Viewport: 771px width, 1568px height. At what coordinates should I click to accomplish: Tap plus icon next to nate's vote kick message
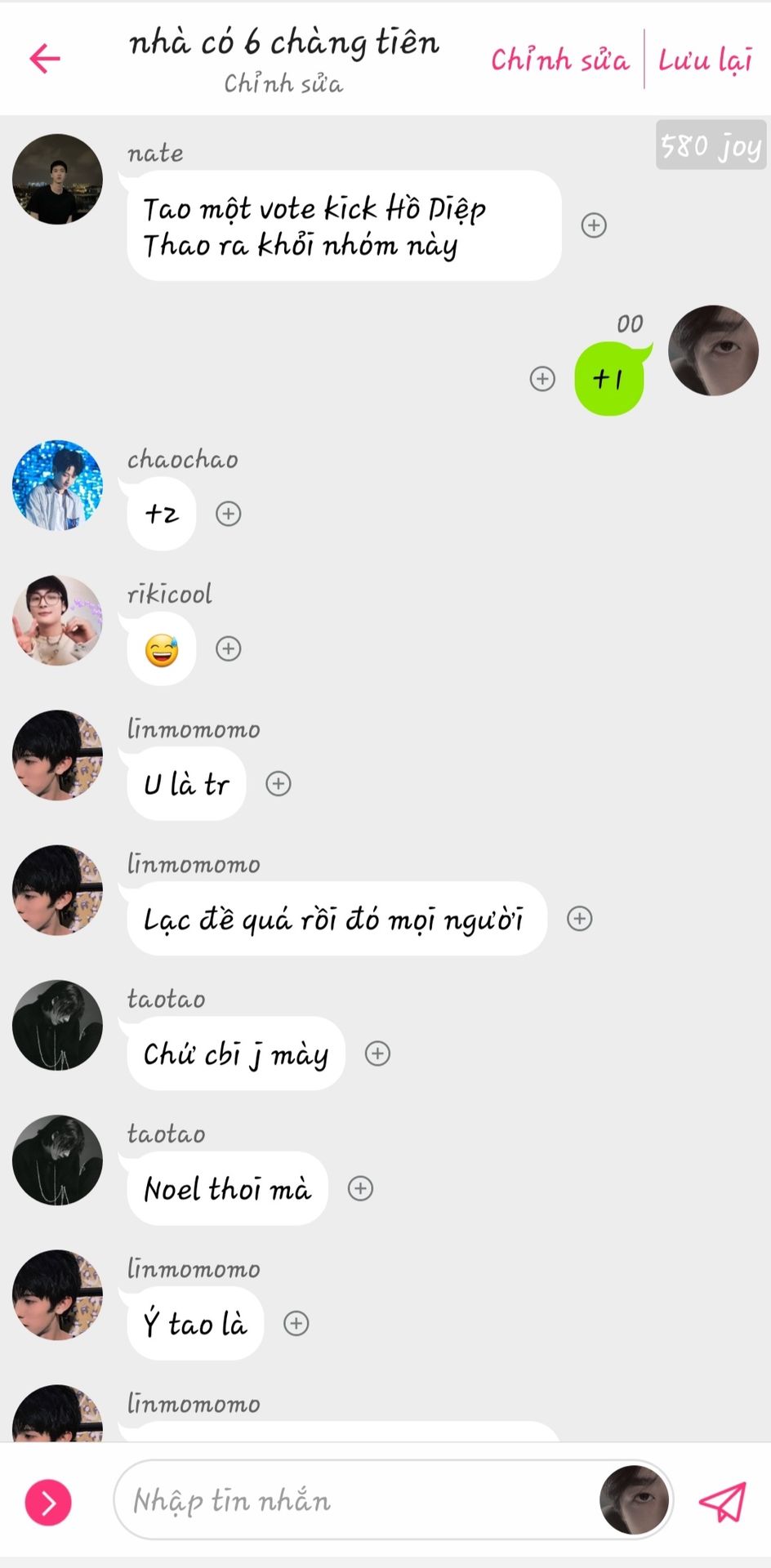pos(594,225)
